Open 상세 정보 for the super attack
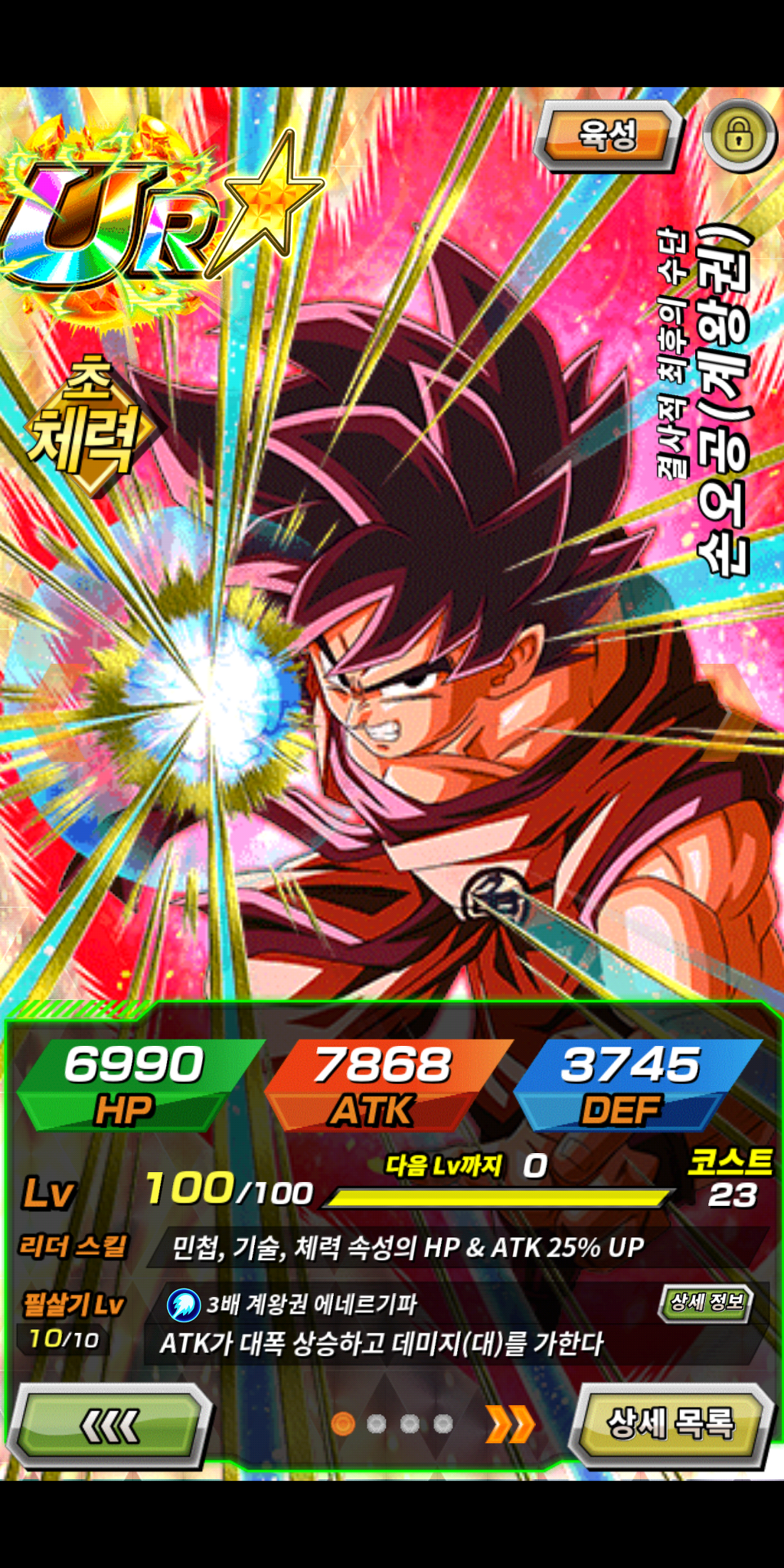This screenshot has height=1568, width=784. tap(706, 1302)
